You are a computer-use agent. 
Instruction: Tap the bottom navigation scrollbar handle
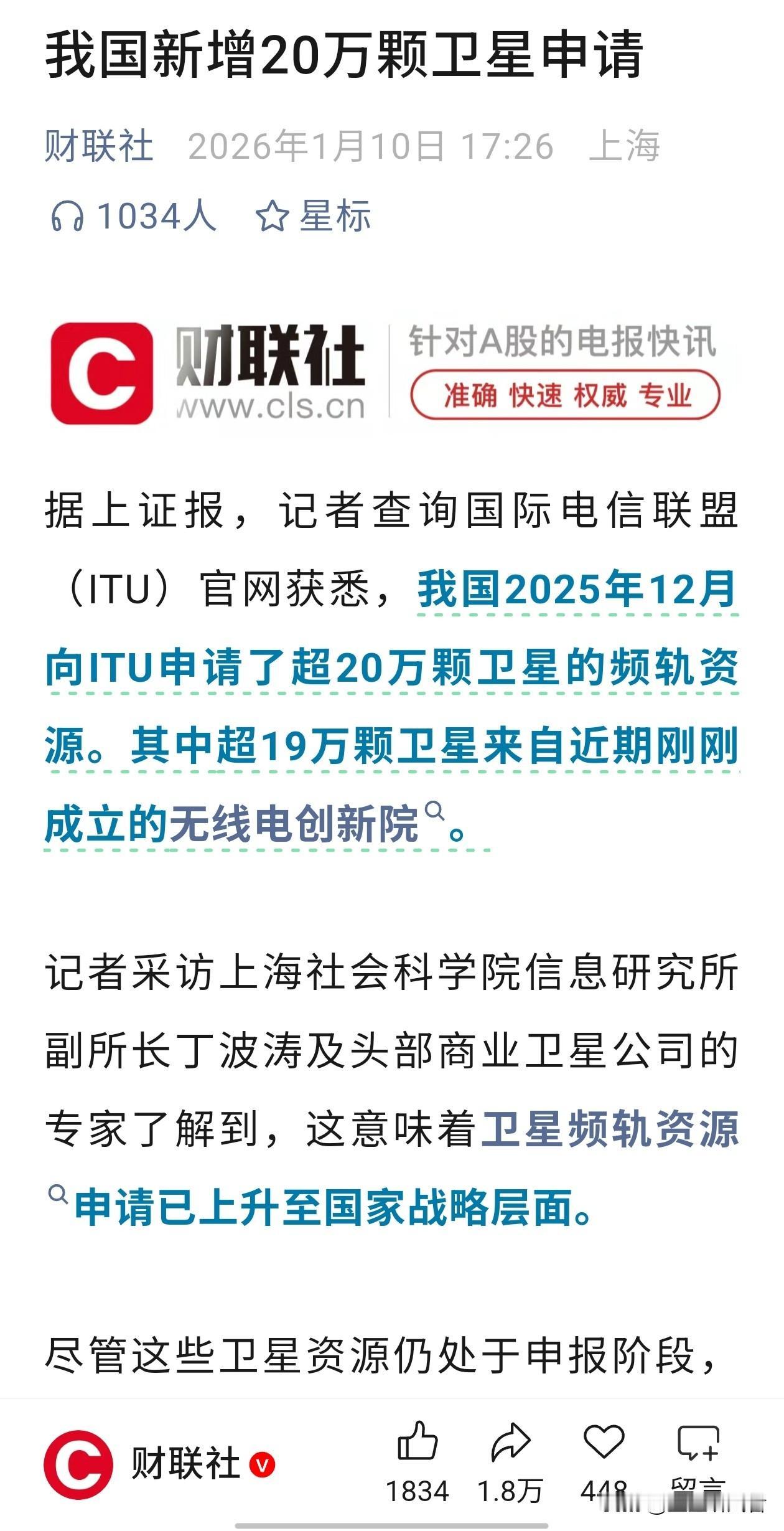tap(392, 1524)
